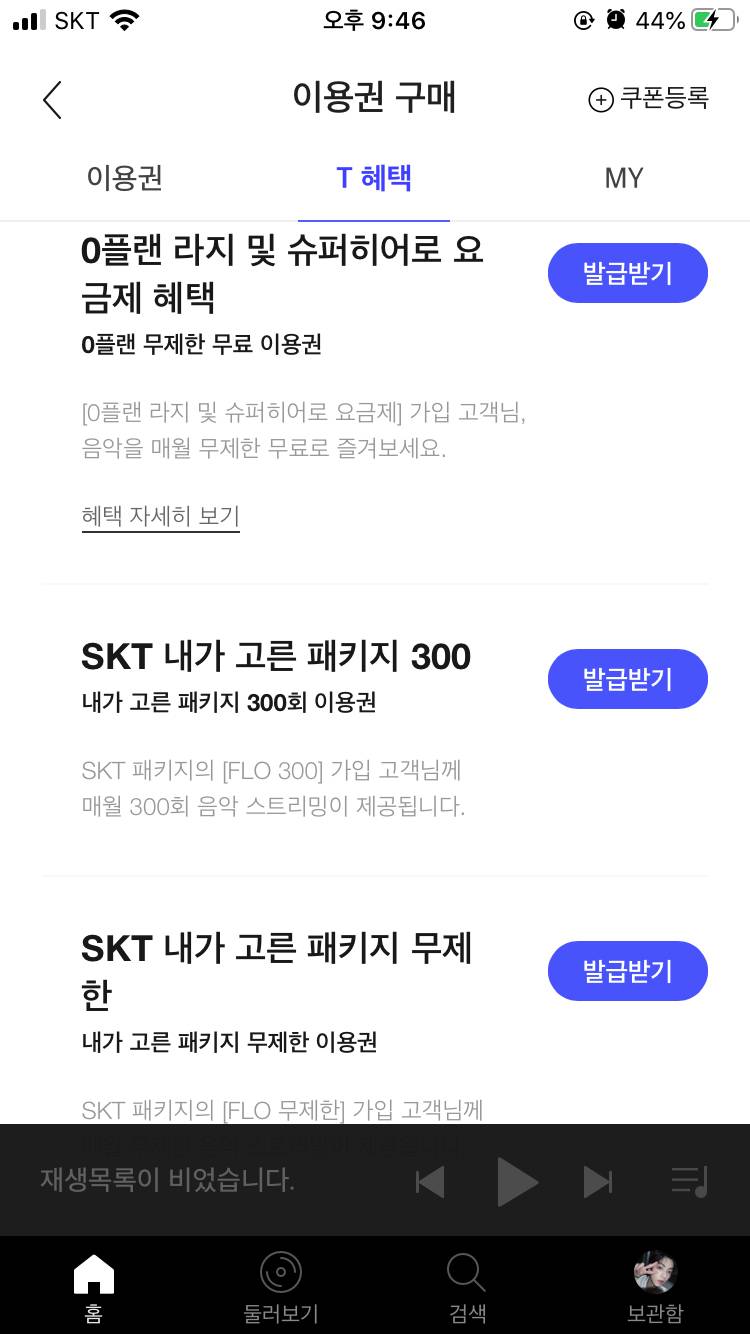Tap 발급받기 for SKT 내가 고른 패키지 300
Viewport: 750px width, 1334px height.
click(x=627, y=678)
